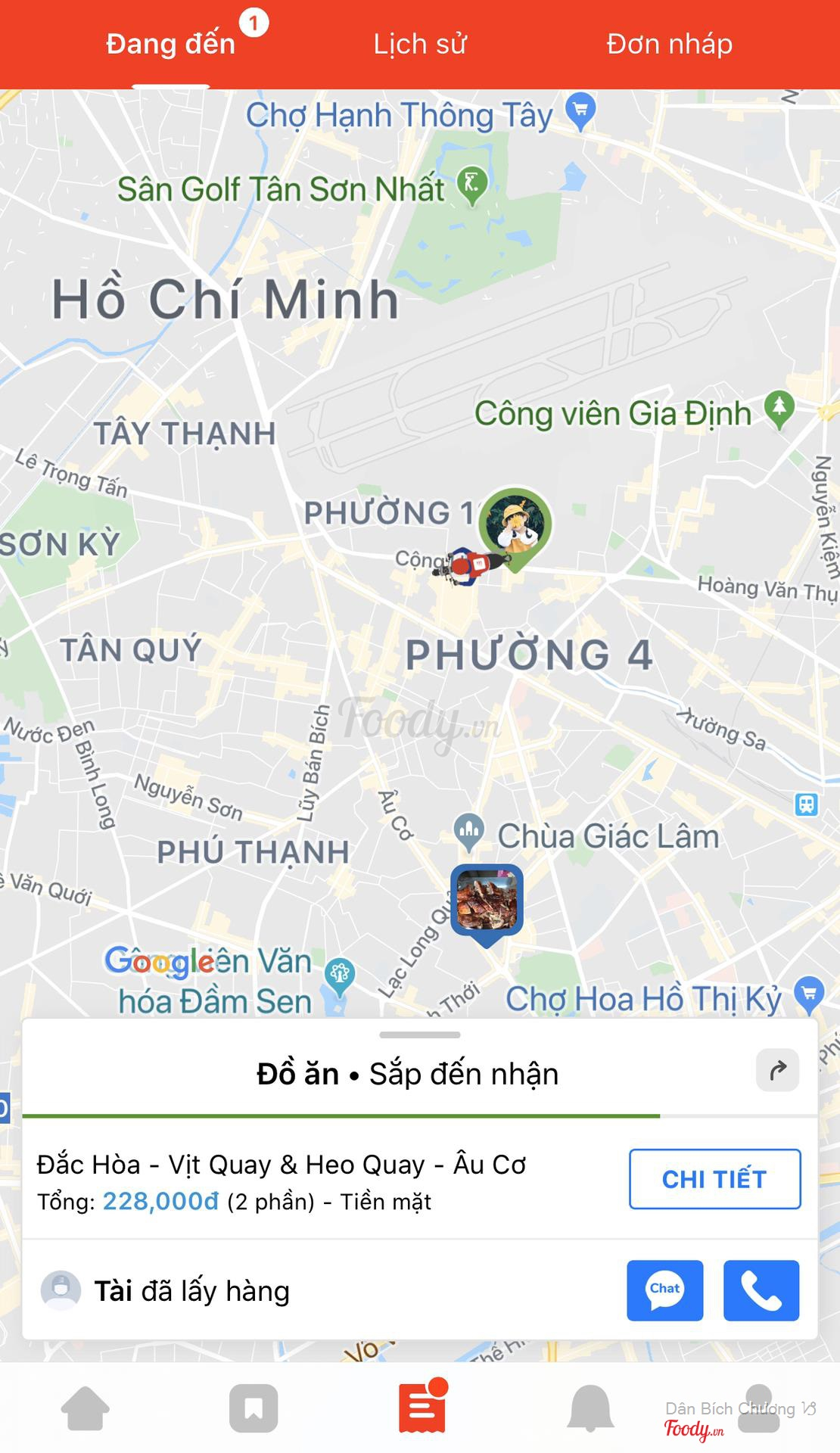Share the order with the arrow icon
This screenshot has height=1453, width=840.
[x=777, y=1070]
